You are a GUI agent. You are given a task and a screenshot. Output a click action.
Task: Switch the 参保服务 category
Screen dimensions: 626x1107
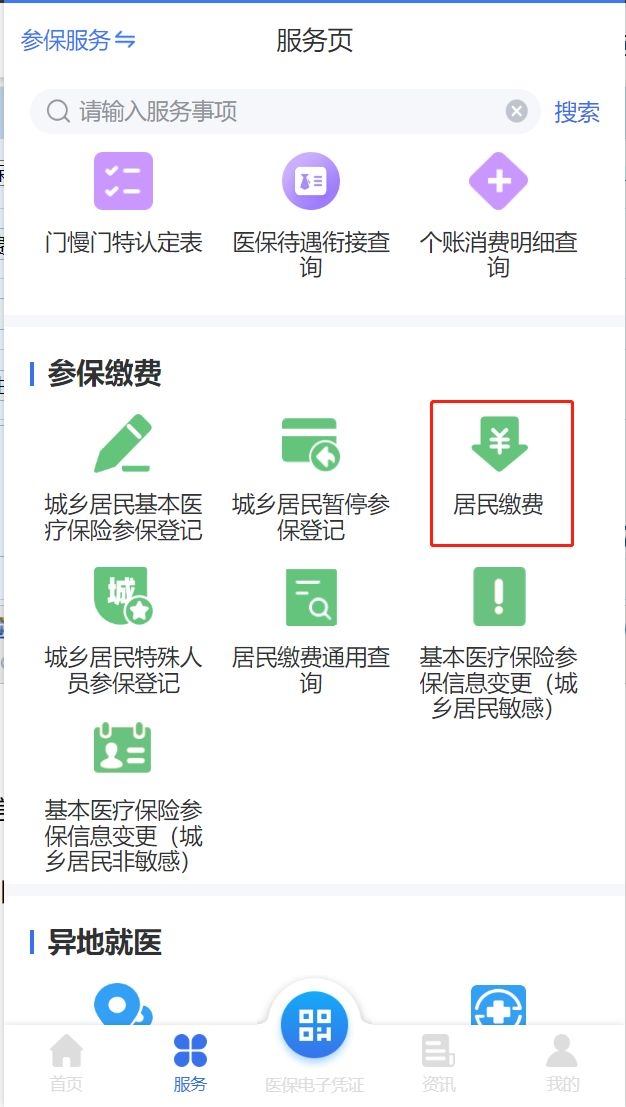point(78,41)
